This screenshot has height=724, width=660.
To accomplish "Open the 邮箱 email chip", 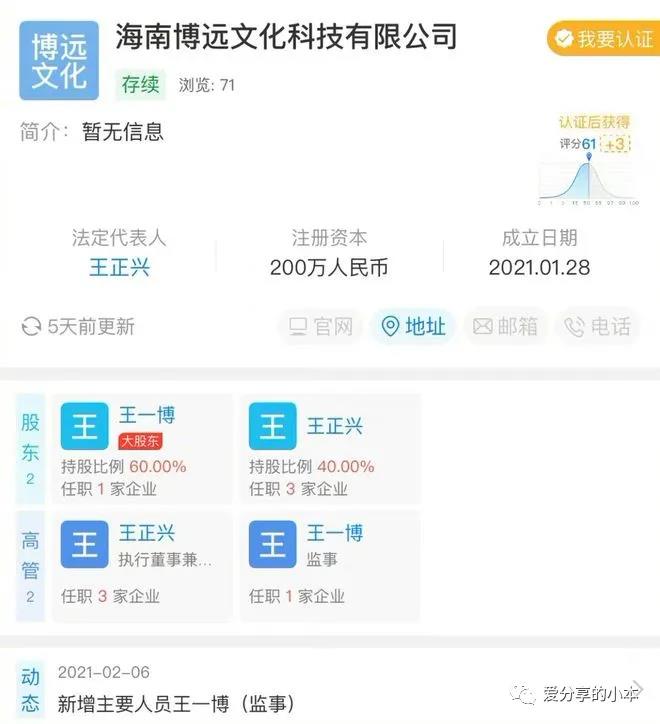I will coord(505,327).
